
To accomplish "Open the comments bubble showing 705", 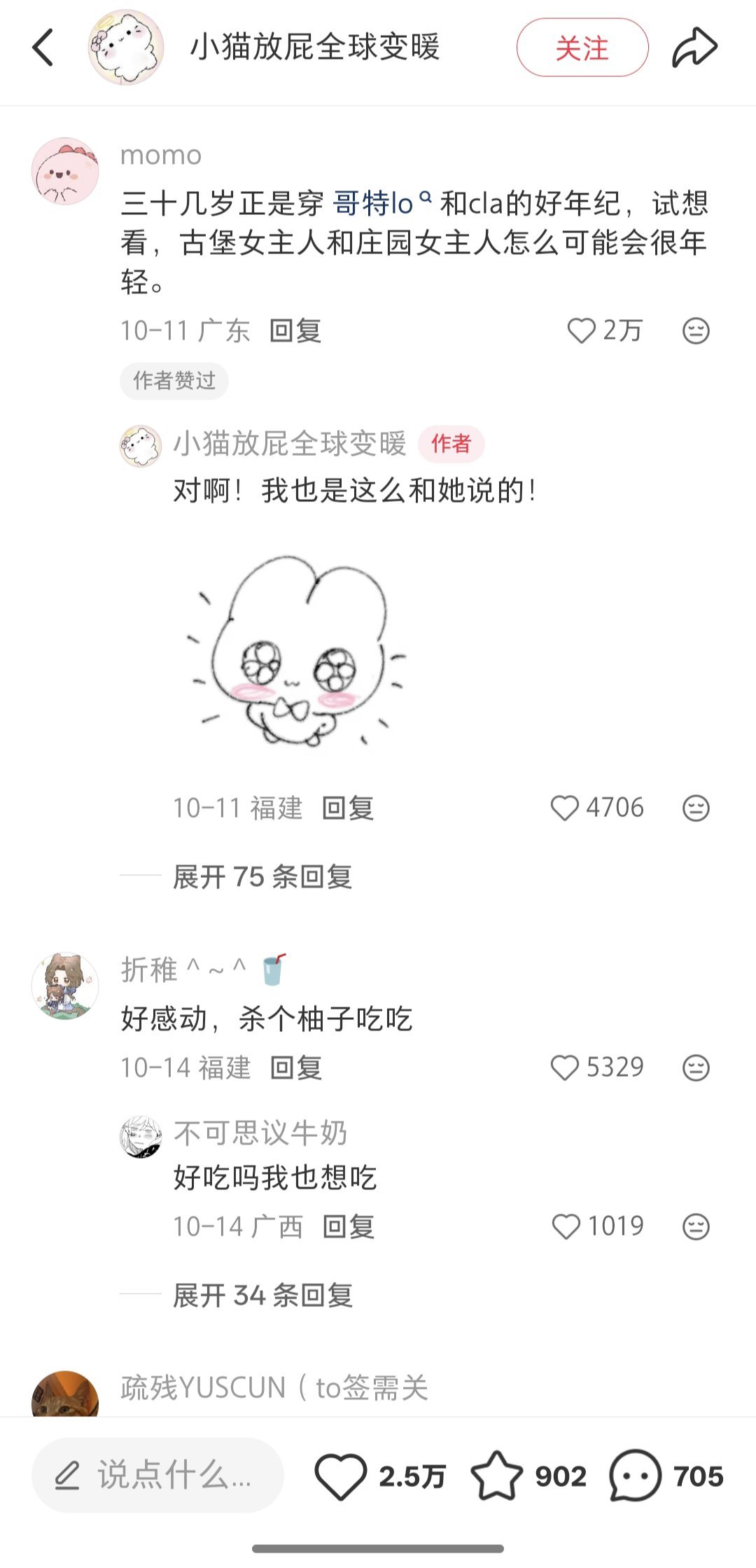I will coord(635,1476).
